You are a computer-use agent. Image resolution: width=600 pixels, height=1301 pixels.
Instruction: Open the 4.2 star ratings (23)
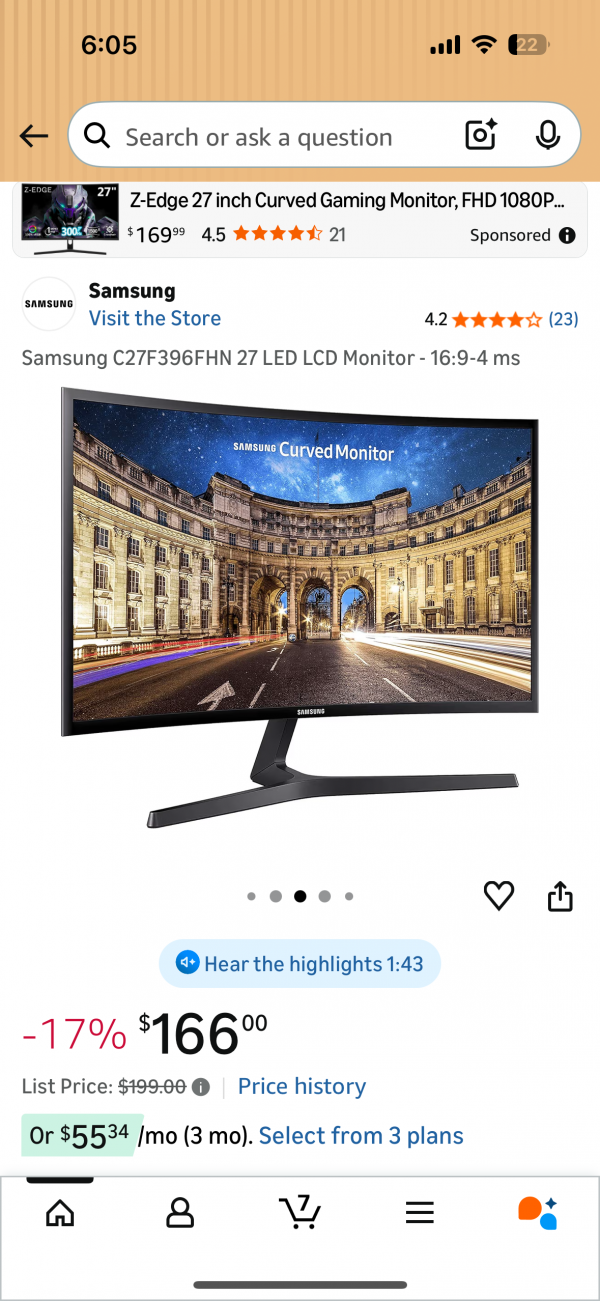pos(500,320)
